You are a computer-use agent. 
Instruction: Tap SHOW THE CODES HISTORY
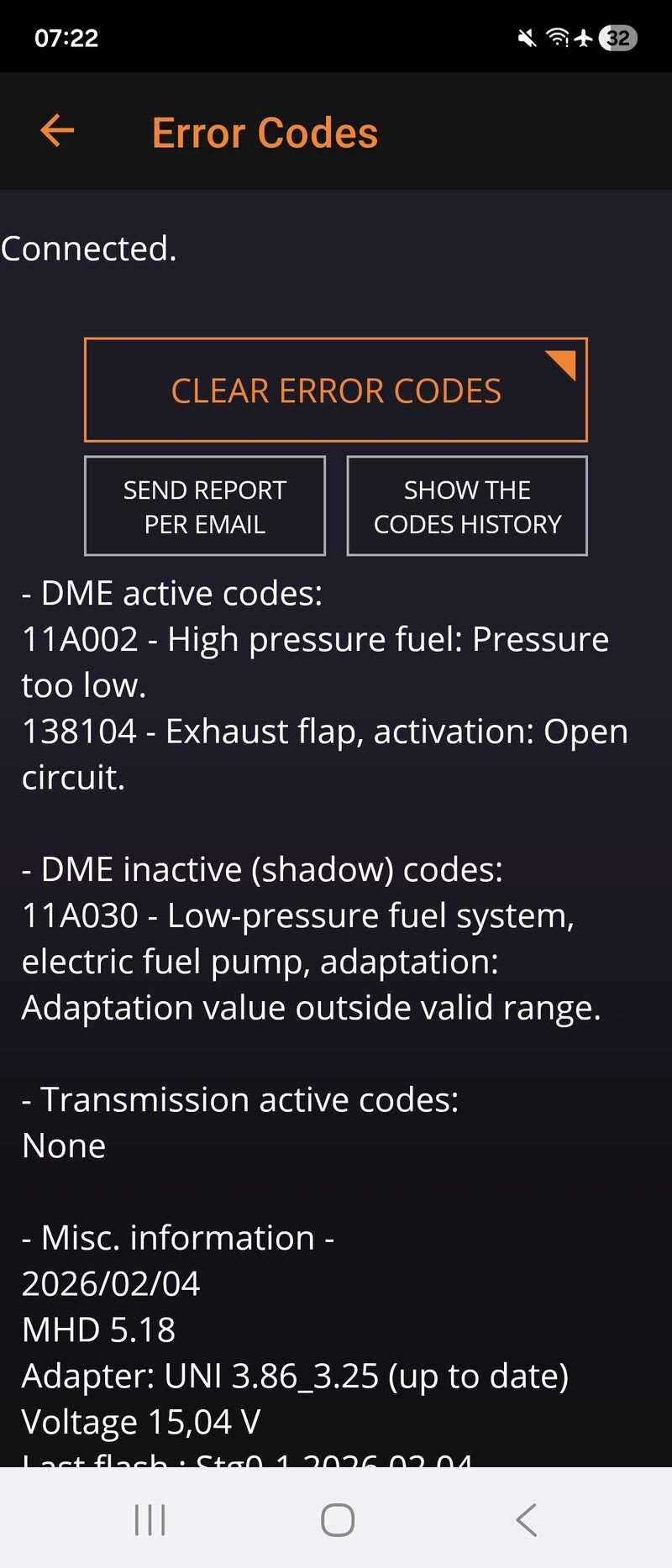pos(467,506)
